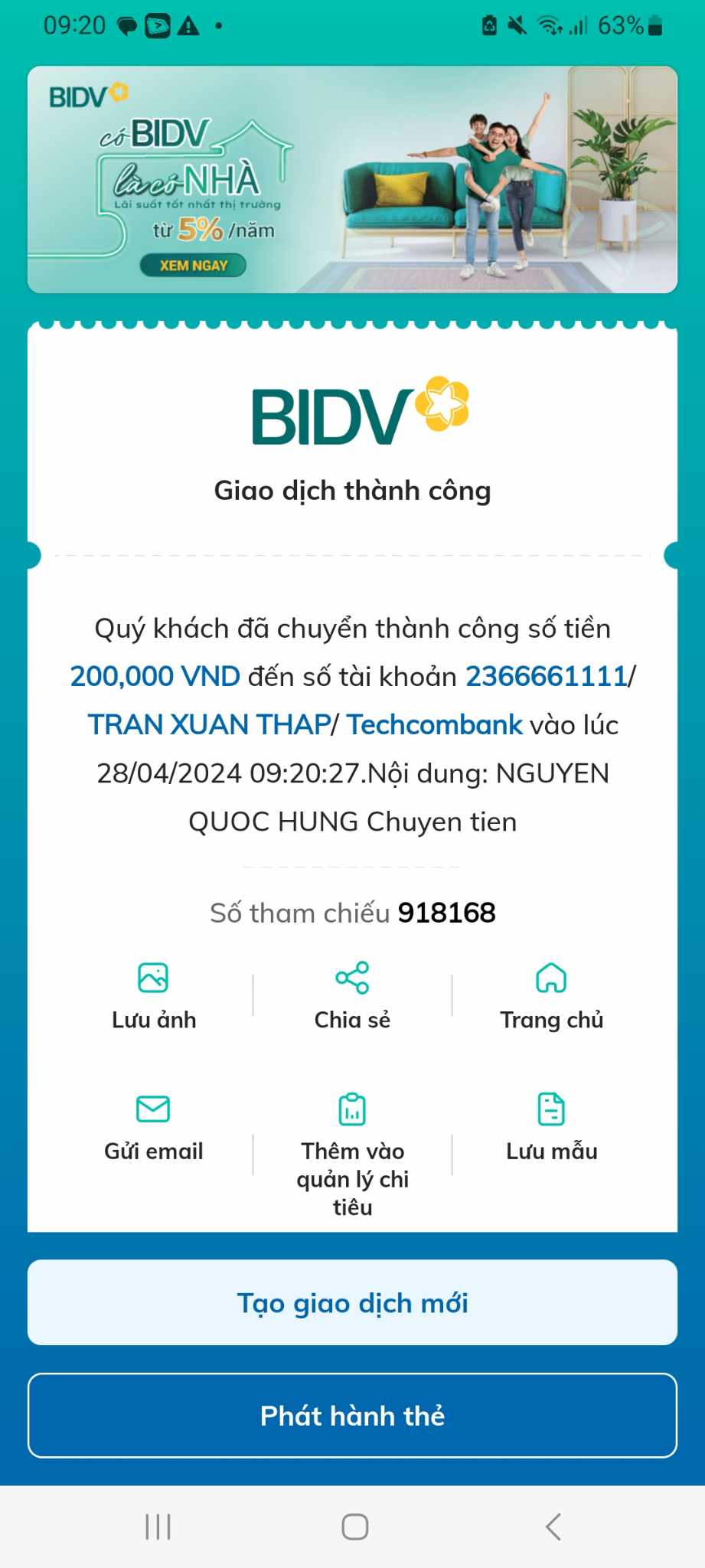Open the recent apps view
The image size is (705, 1568).
coord(158,1527)
